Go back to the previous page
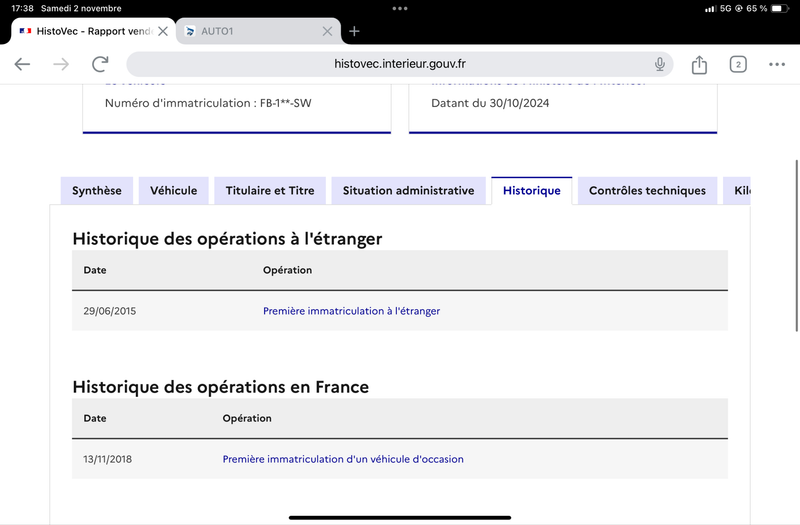 (x=22, y=64)
